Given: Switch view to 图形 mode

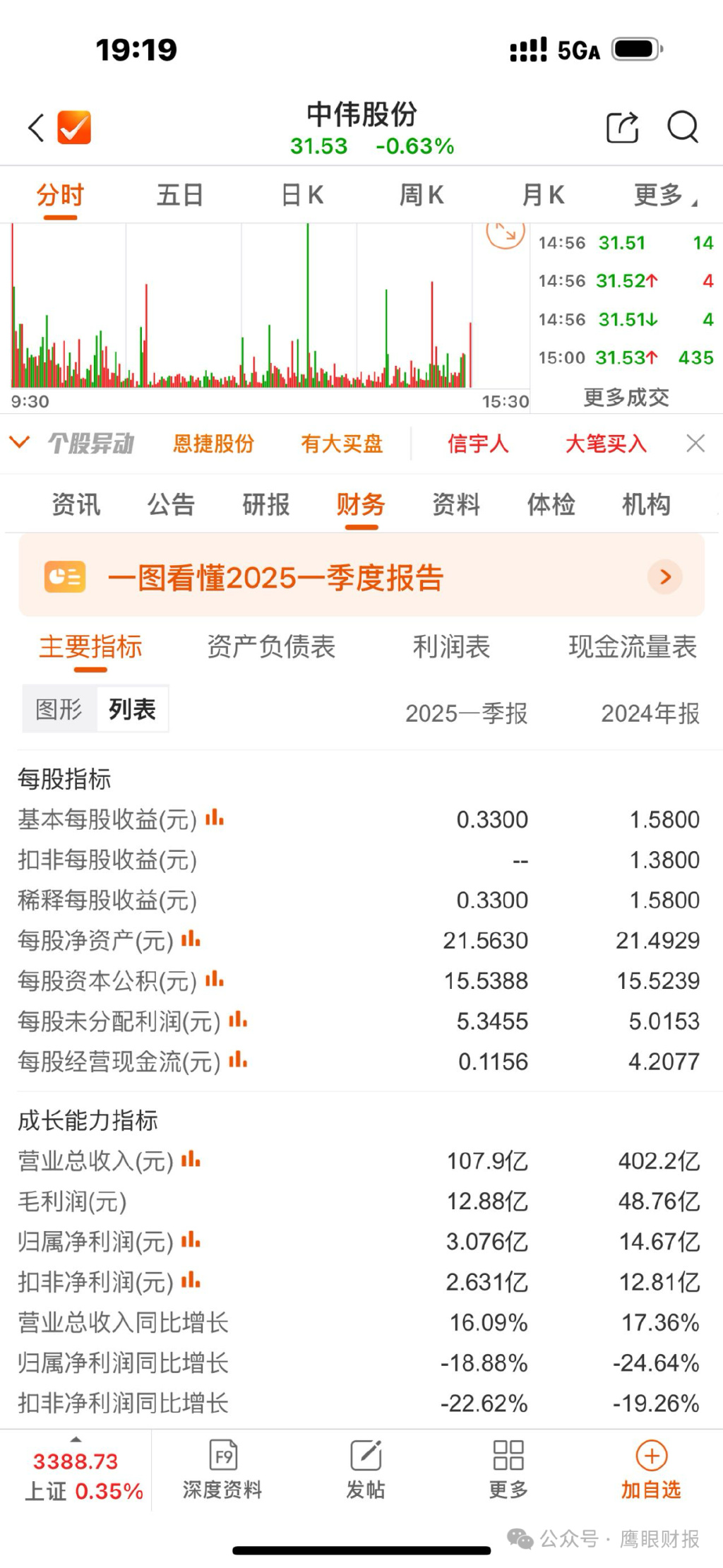Looking at the screenshot, I should [x=59, y=709].
